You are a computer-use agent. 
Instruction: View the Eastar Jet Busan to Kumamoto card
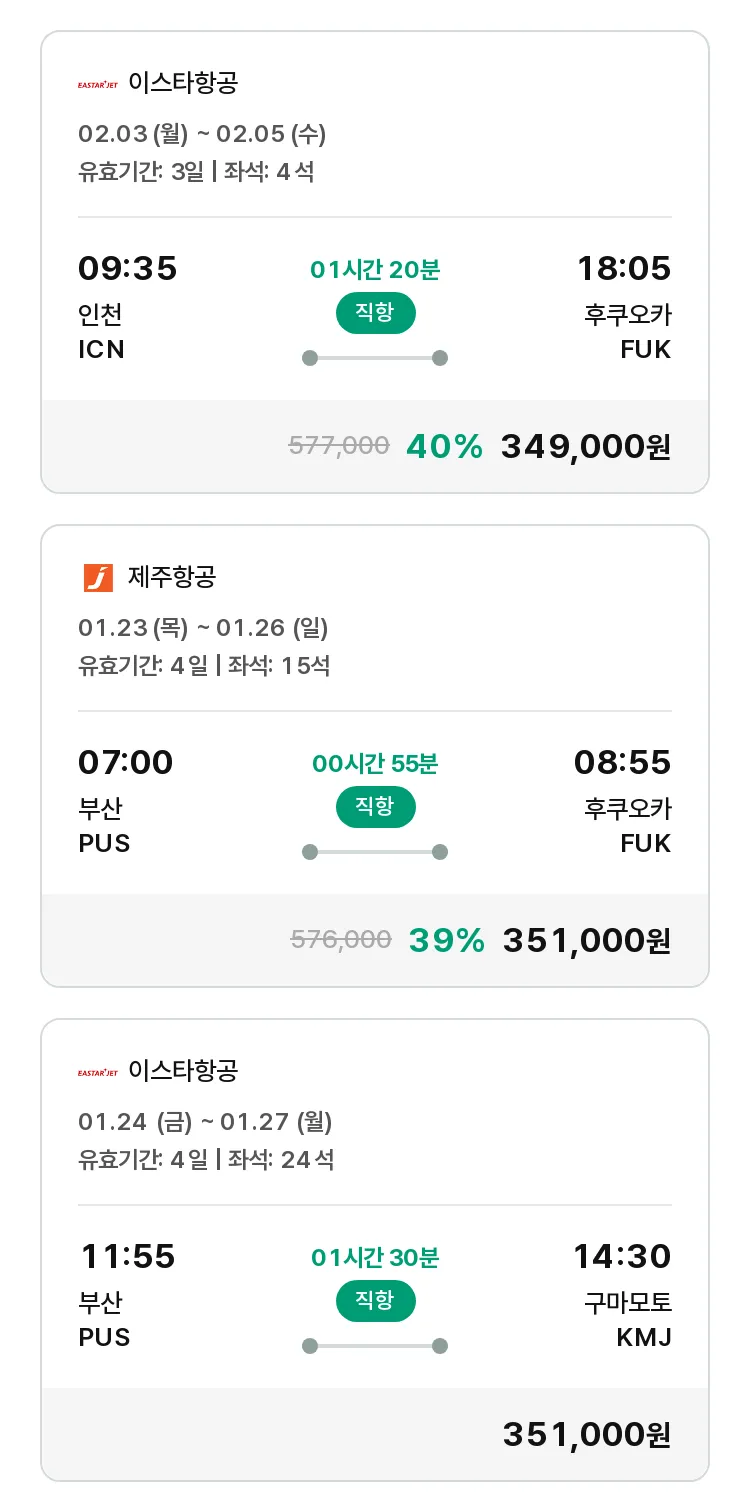click(x=375, y=1250)
